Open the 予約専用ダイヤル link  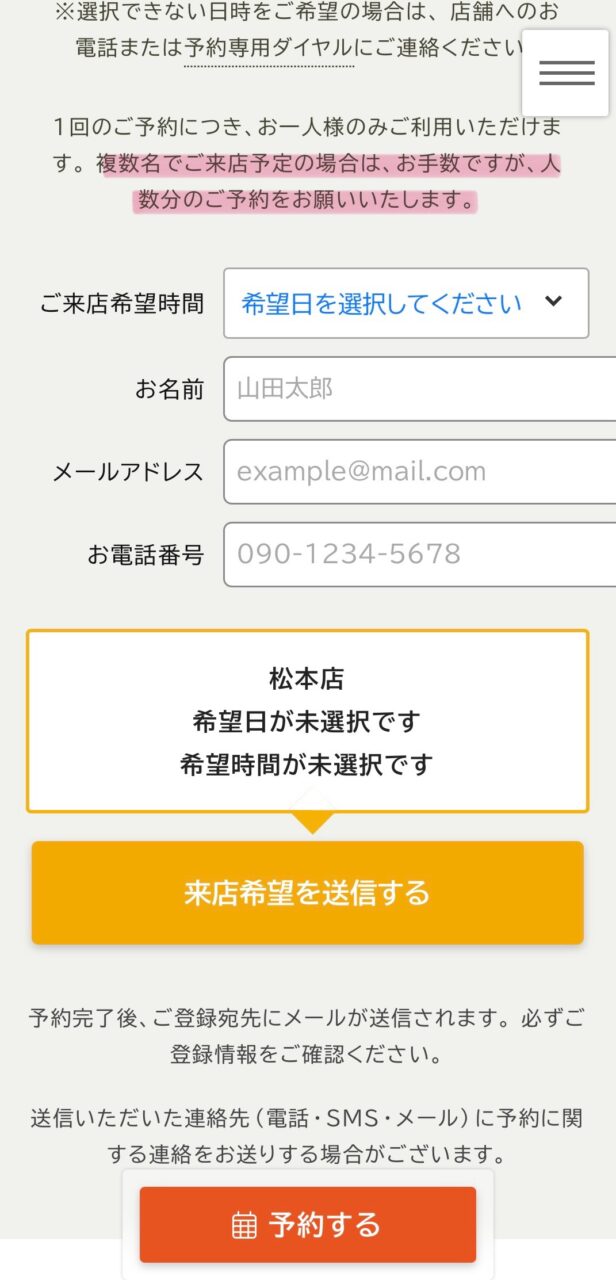[x=268, y=48]
